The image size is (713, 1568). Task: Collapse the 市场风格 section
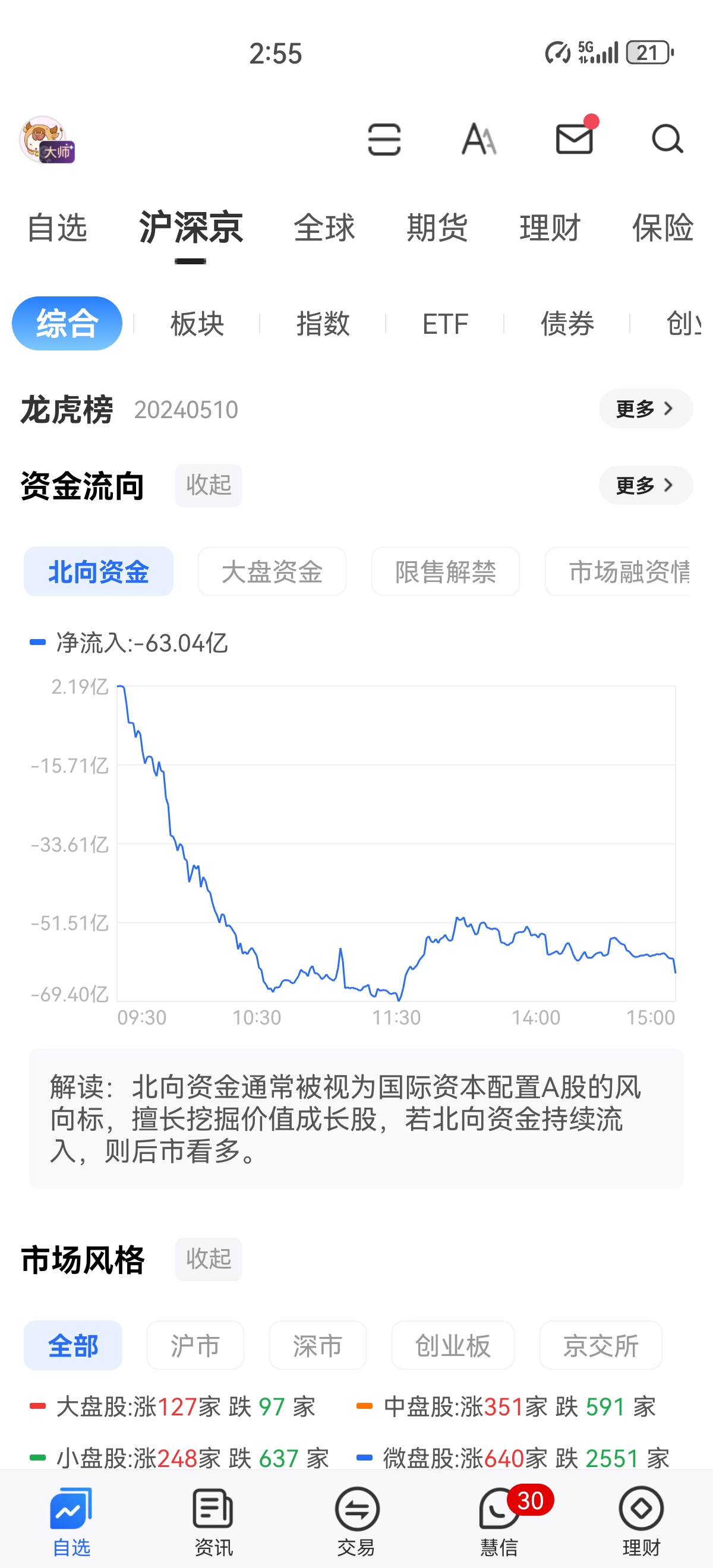[x=208, y=1259]
